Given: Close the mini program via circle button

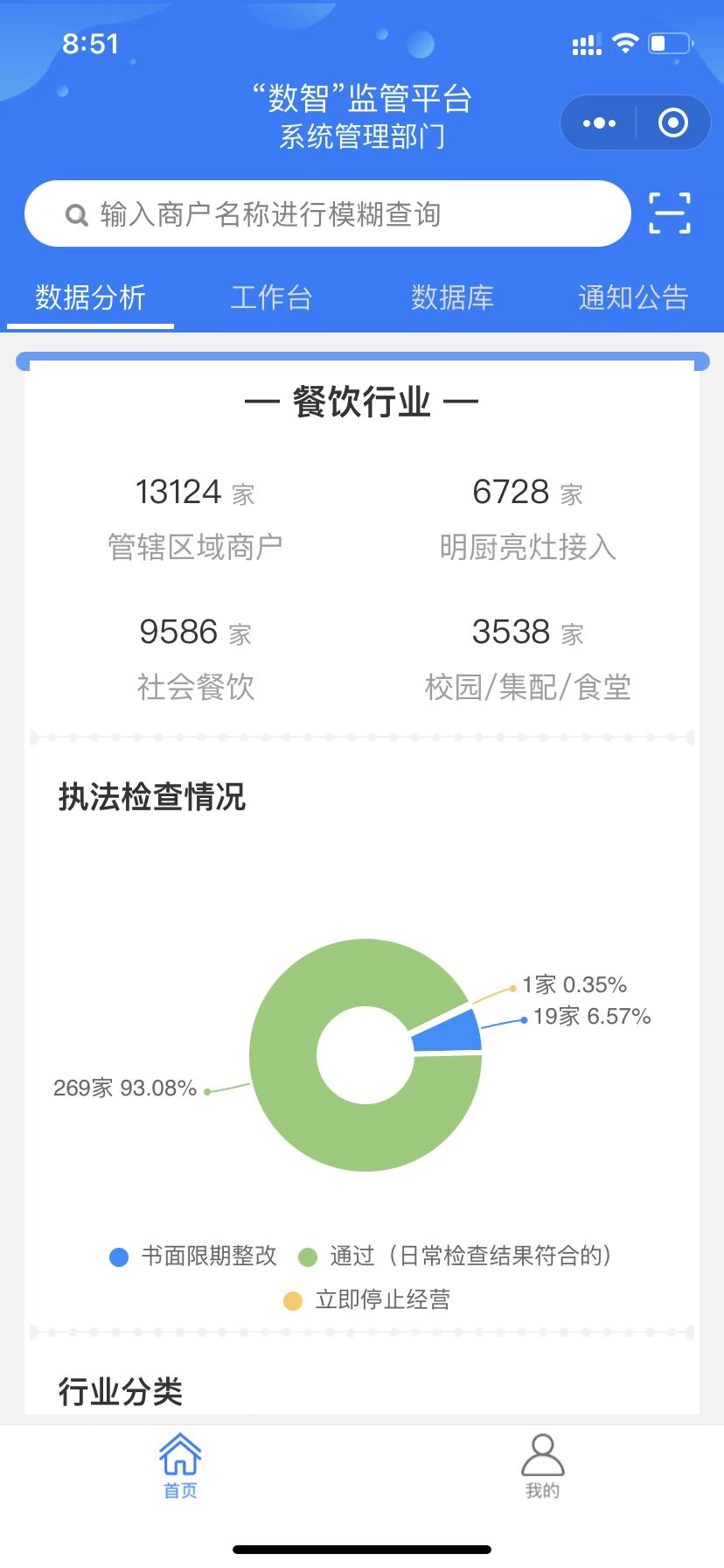Looking at the screenshot, I should (x=672, y=122).
